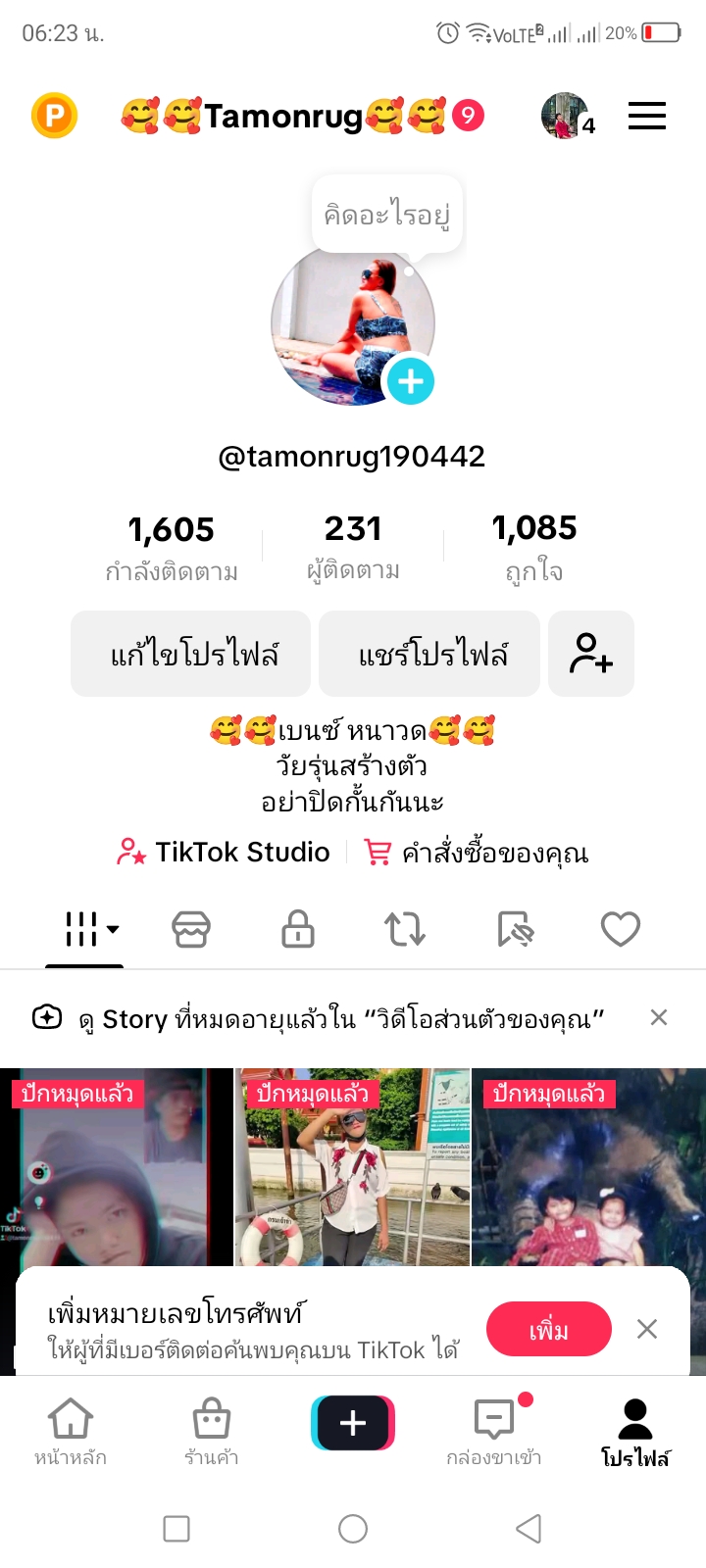Switch to the liked videos heart tab

(x=620, y=929)
